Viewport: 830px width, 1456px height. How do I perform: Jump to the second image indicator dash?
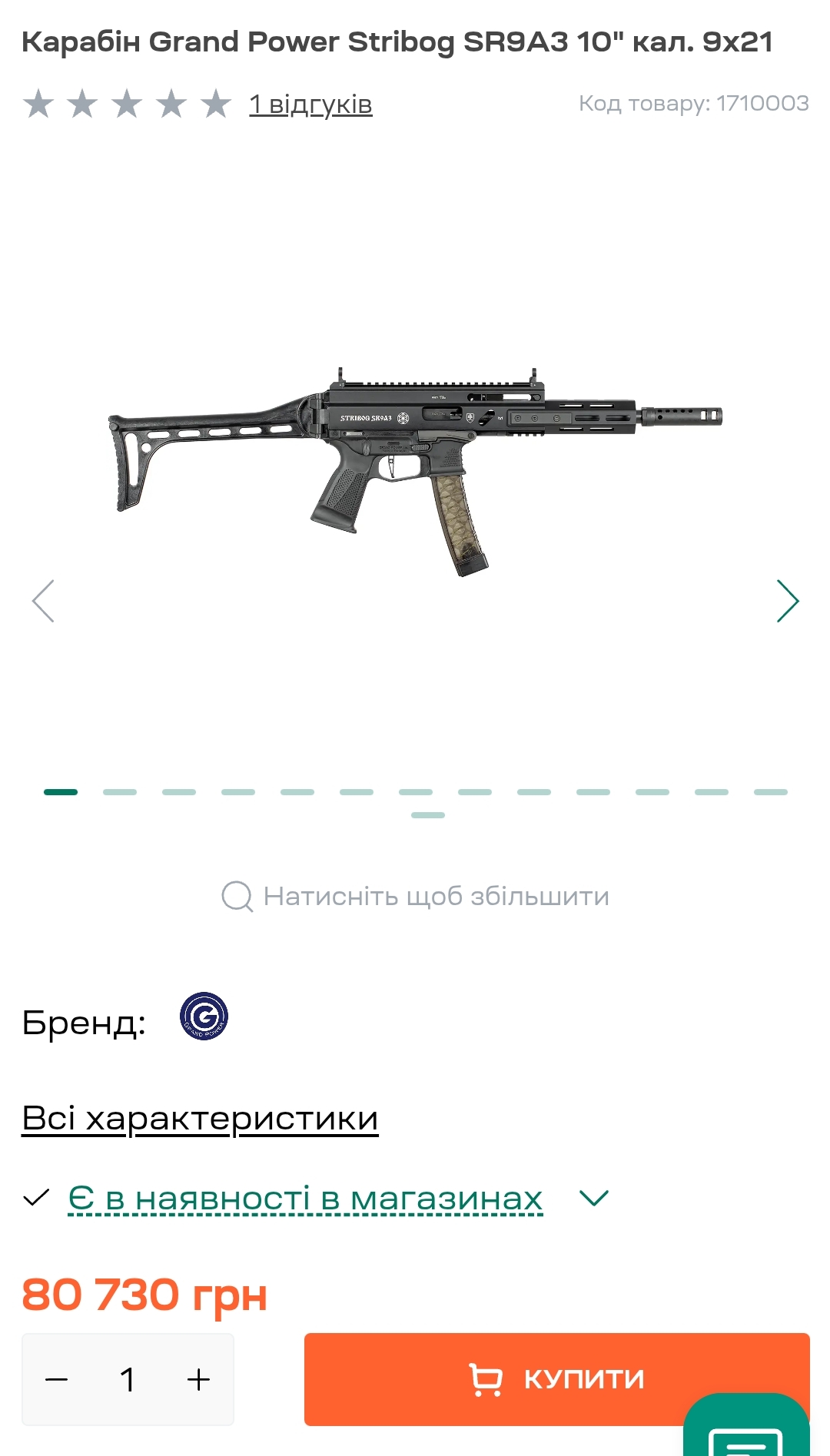(120, 791)
